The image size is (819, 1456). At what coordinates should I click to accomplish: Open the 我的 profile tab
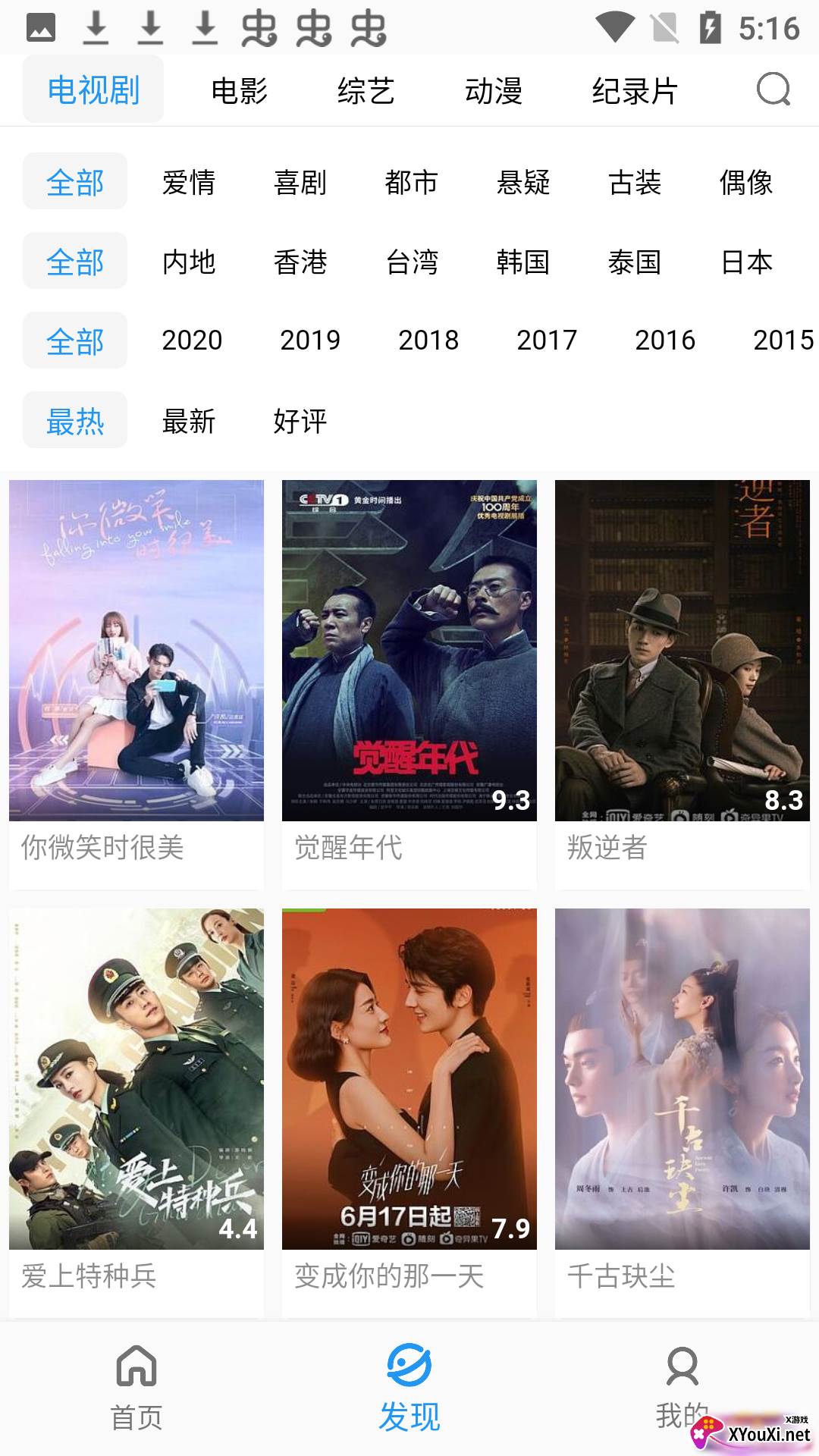point(682,1386)
